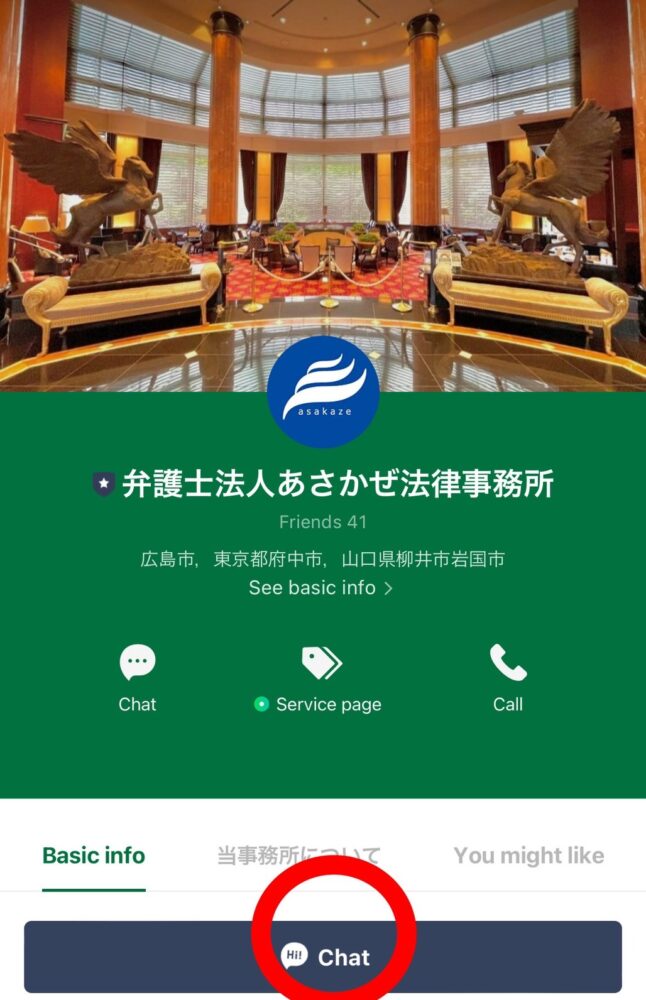Viewport: 646px width, 1000px height.
Task: Open Chat from the green action row
Action: click(x=137, y=677)
